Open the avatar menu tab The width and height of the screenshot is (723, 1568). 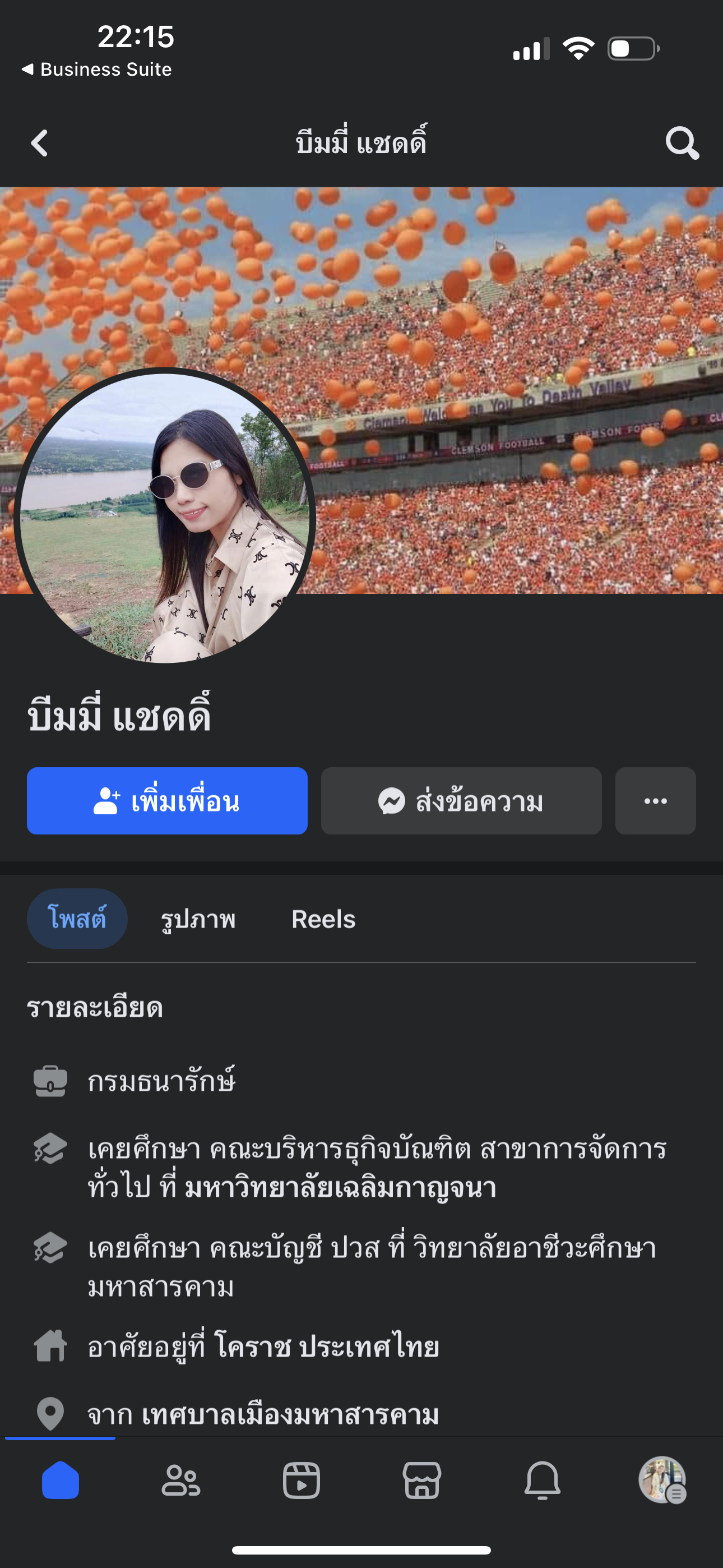[662, 1481]
